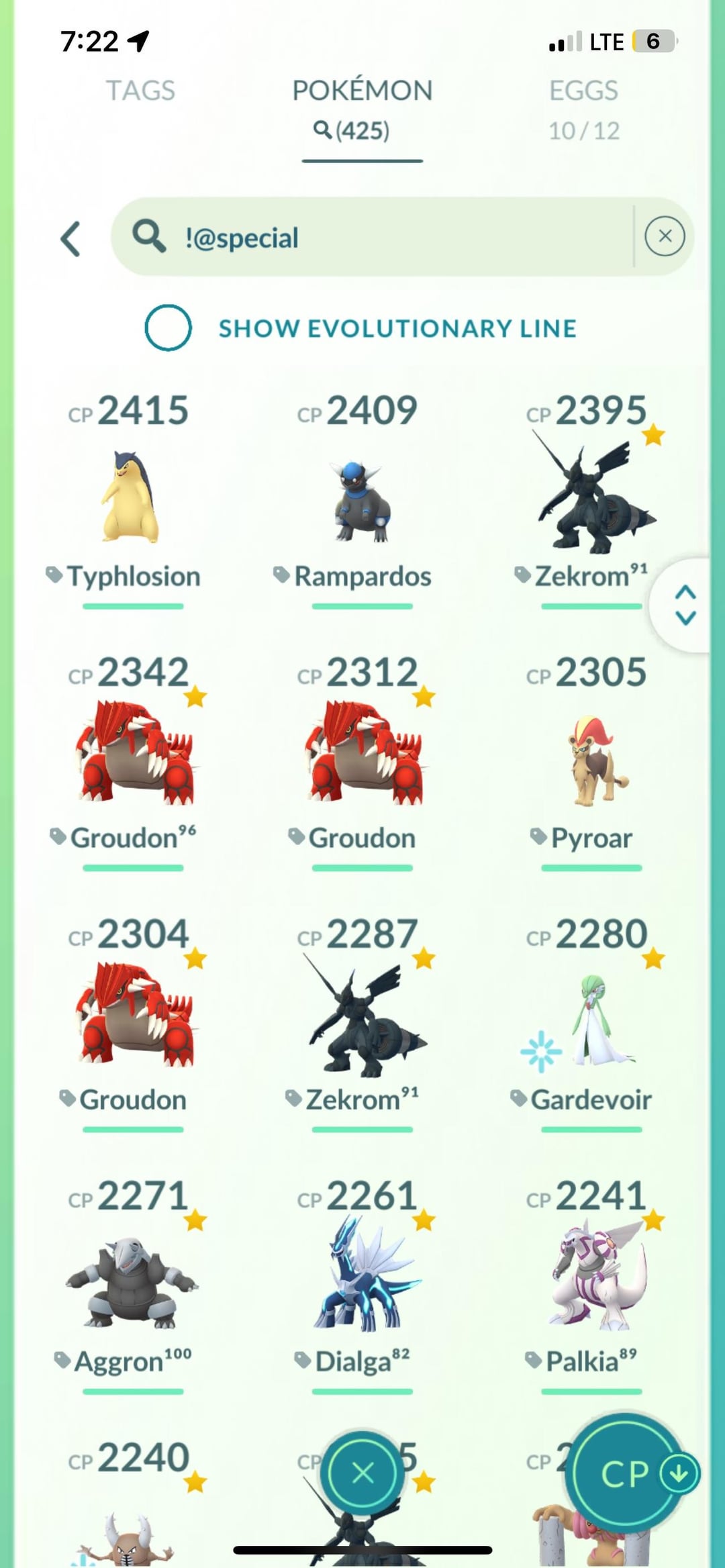Screen dimensions: 725x1568
Task: Close the Pokémon list with X button
Action: point(362,1473)
